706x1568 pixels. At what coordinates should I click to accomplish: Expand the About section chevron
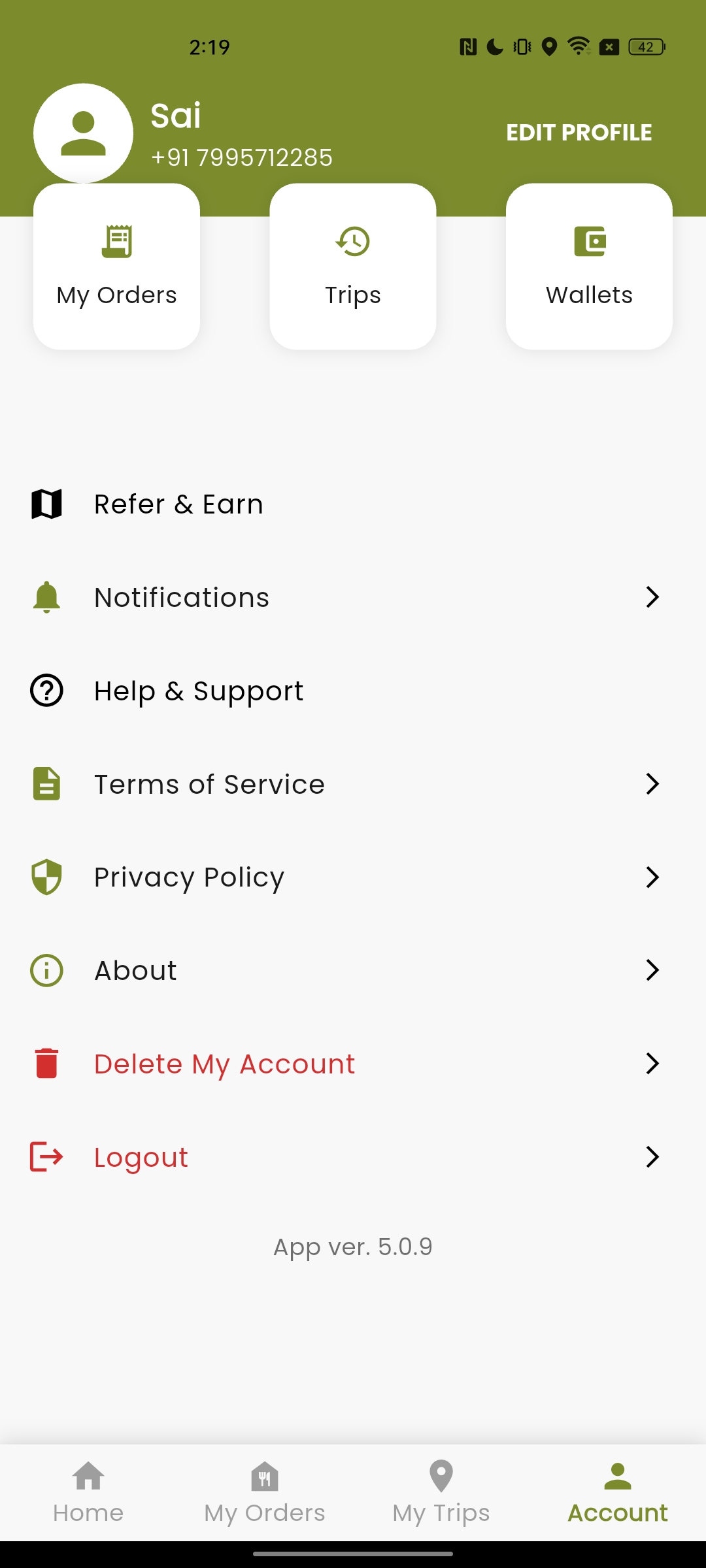click(652, 970)
